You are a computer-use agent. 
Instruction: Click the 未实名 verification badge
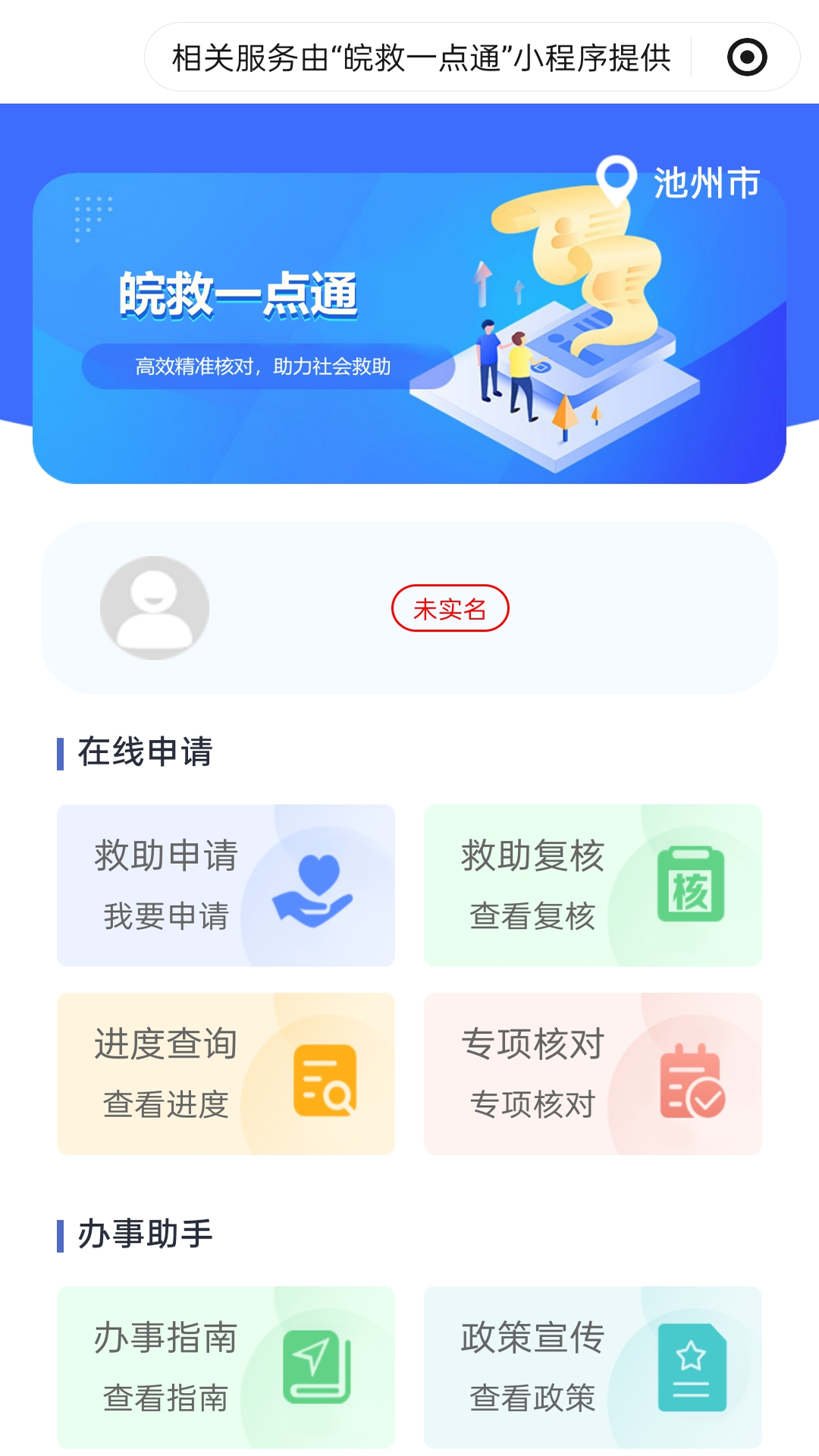[450, 607]
